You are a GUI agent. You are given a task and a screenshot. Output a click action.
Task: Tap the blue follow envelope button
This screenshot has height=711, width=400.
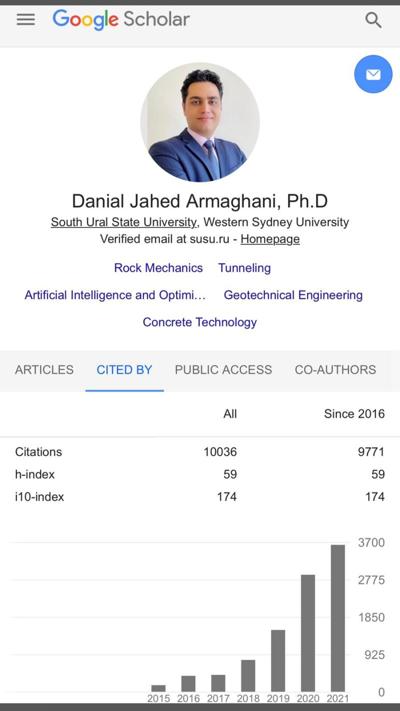pos(373,74)
